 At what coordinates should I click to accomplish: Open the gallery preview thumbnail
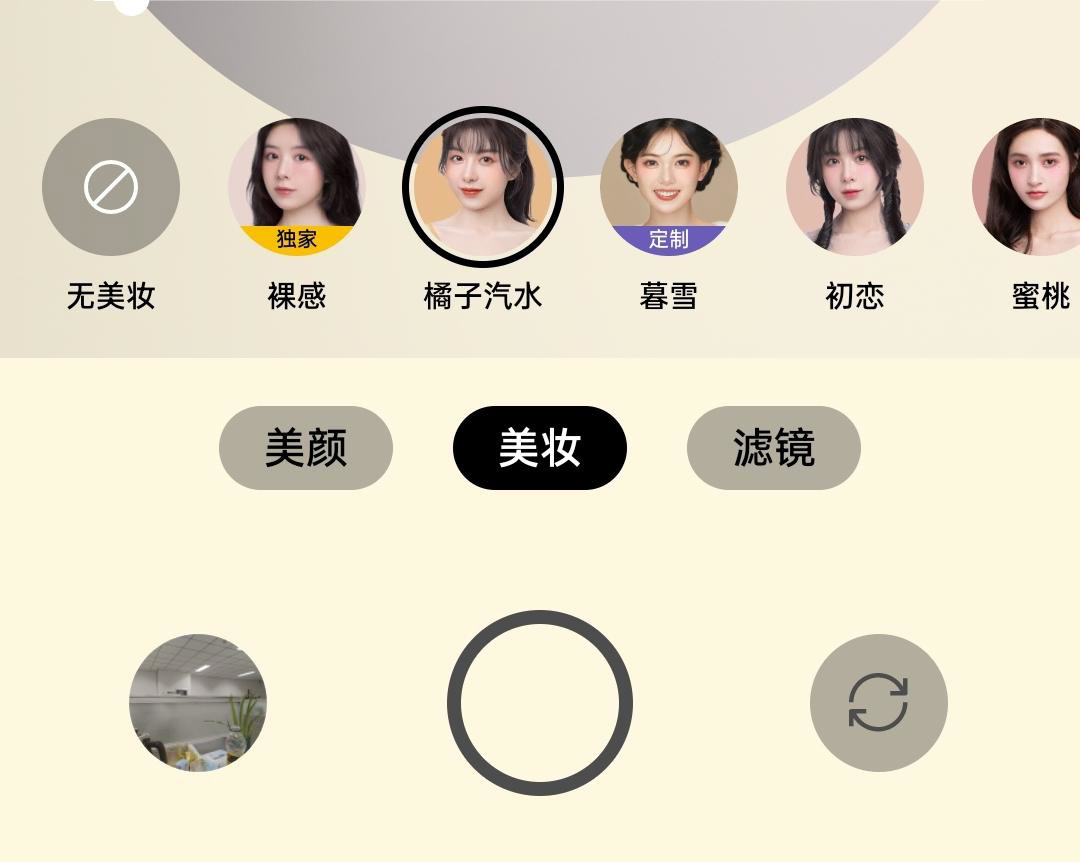[198, 703]
